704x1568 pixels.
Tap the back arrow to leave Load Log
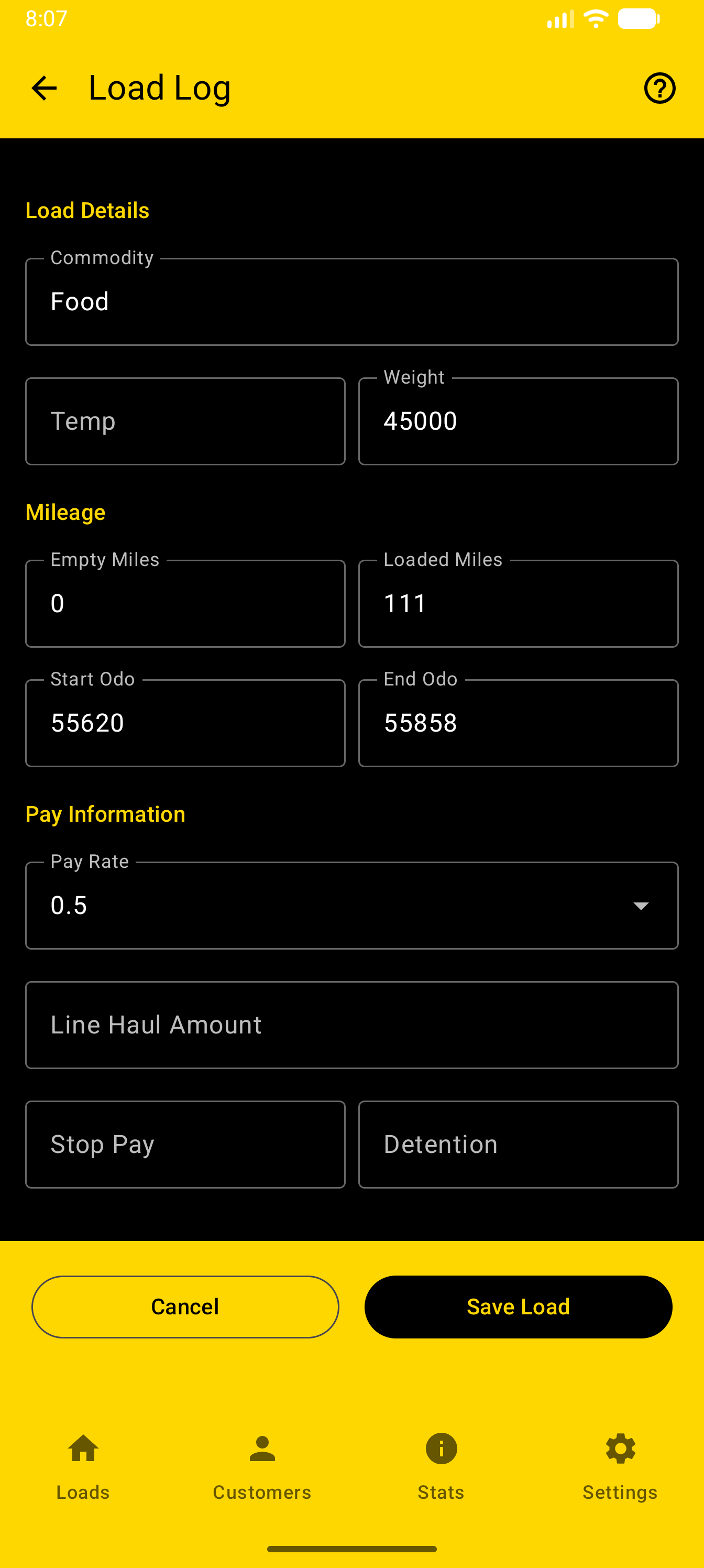coord(43,87)
